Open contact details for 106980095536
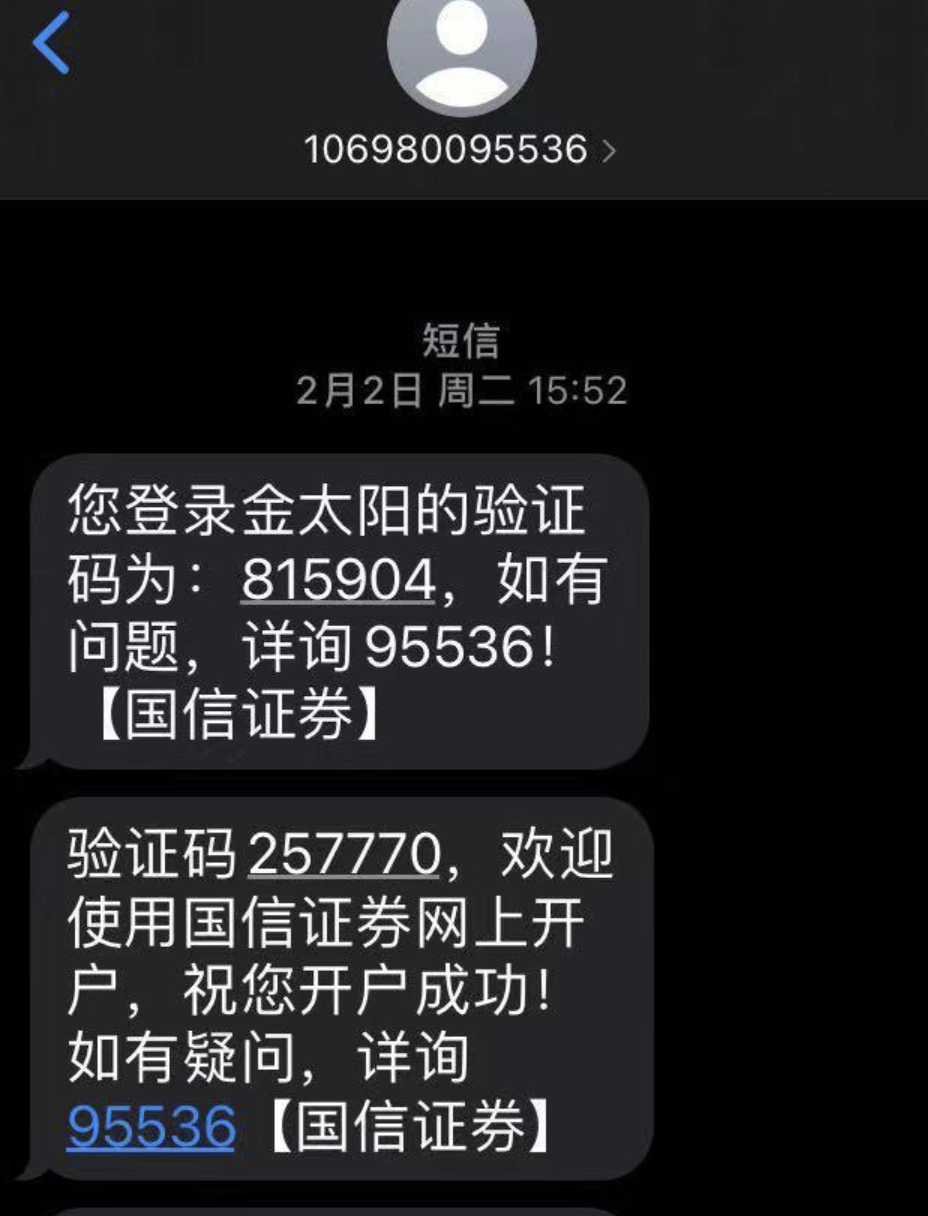928x1216 pixels. 460,150
